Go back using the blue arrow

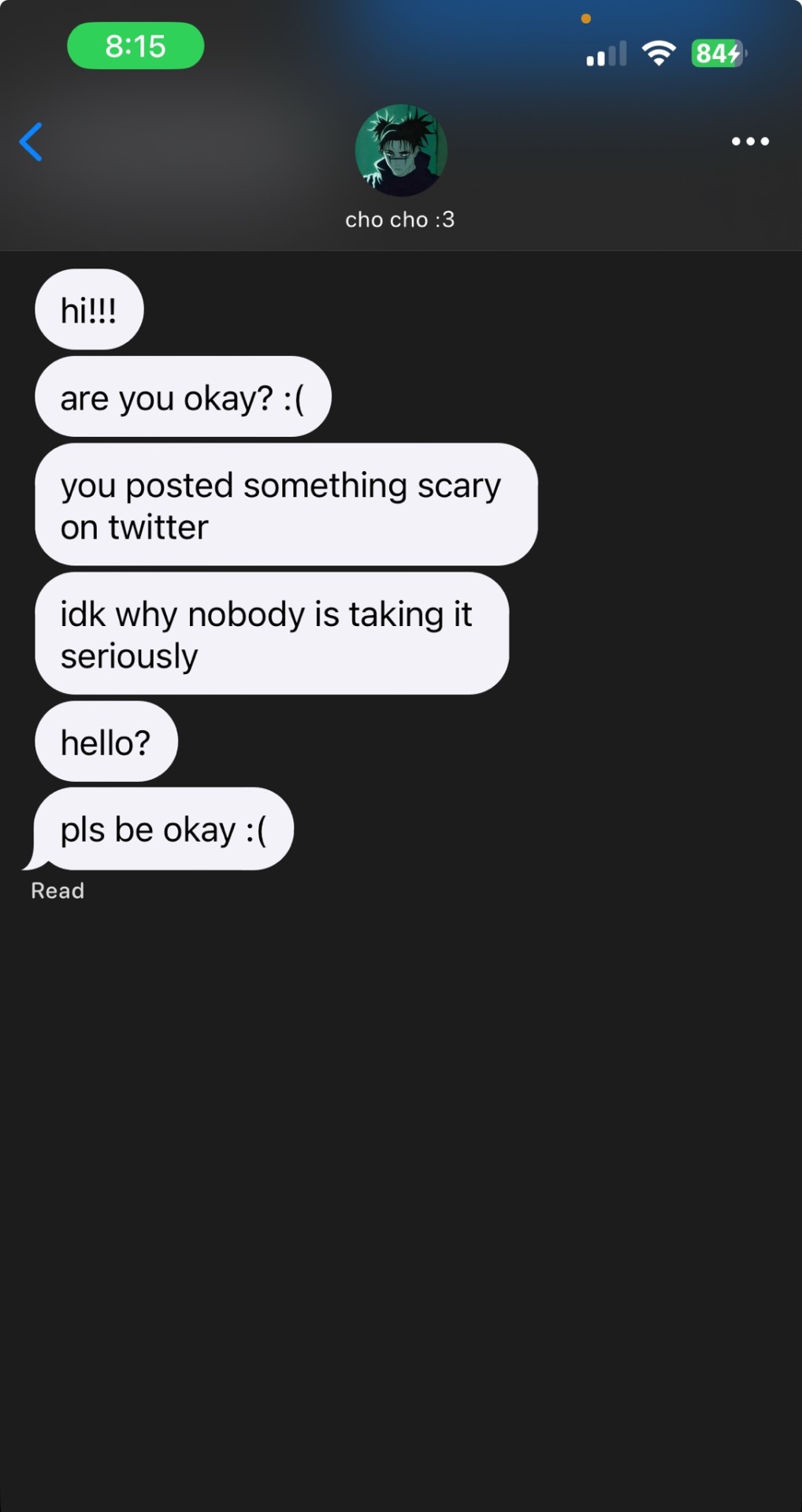coord(32,142)
